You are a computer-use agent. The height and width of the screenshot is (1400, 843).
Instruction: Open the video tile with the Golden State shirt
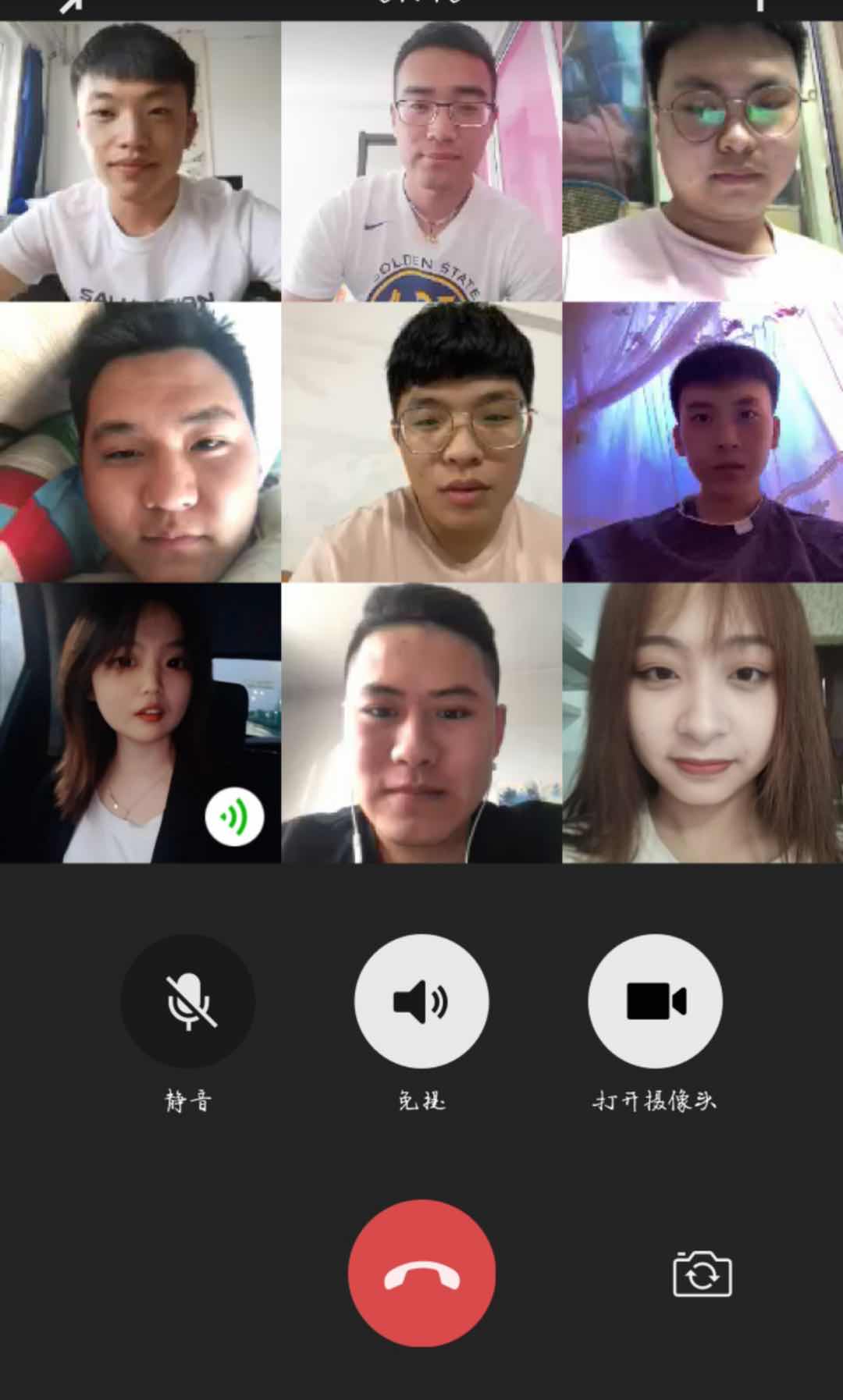click(421, 161)
